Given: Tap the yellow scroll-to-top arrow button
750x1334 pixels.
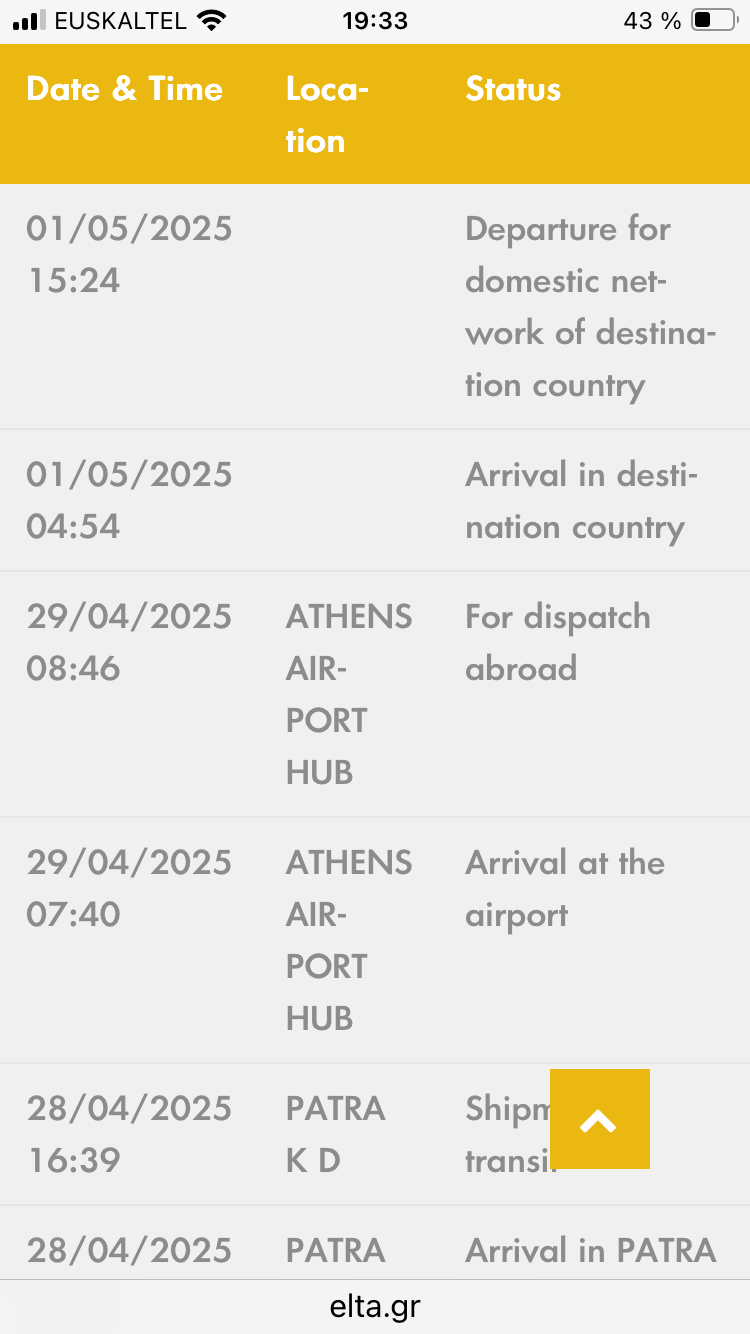Looking at the screenshot, I should 600,1119.
